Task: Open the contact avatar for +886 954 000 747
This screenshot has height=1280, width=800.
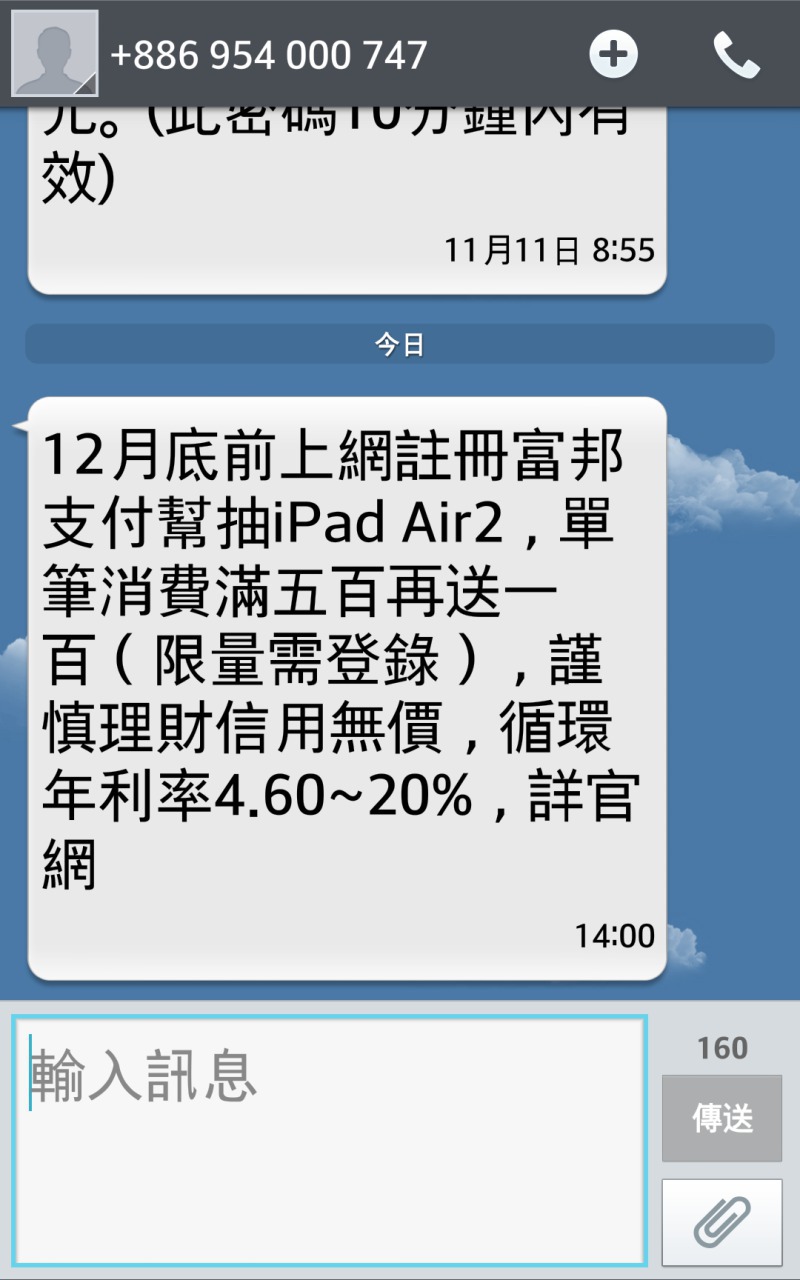Action: click(54, 54)
